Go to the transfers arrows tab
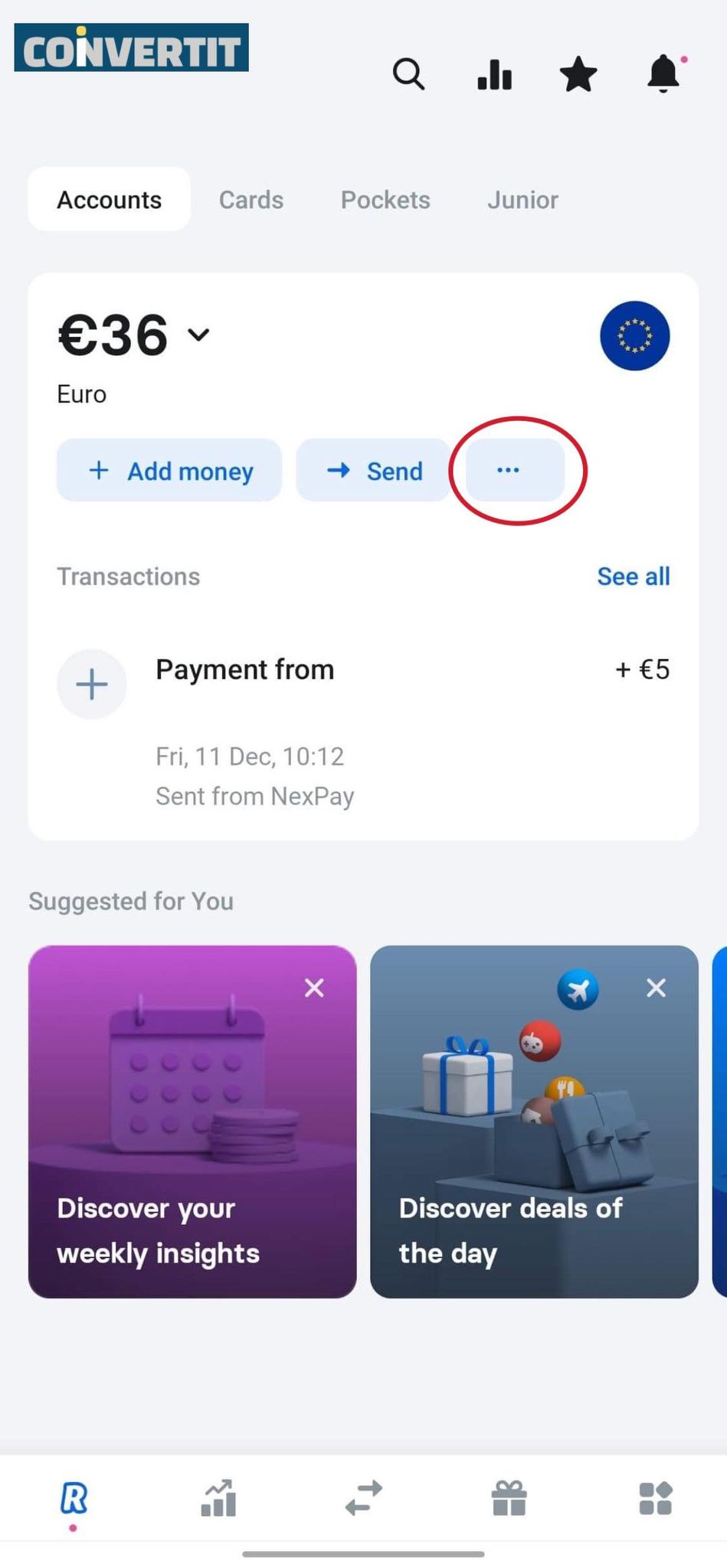 (x=363, y=1498)
